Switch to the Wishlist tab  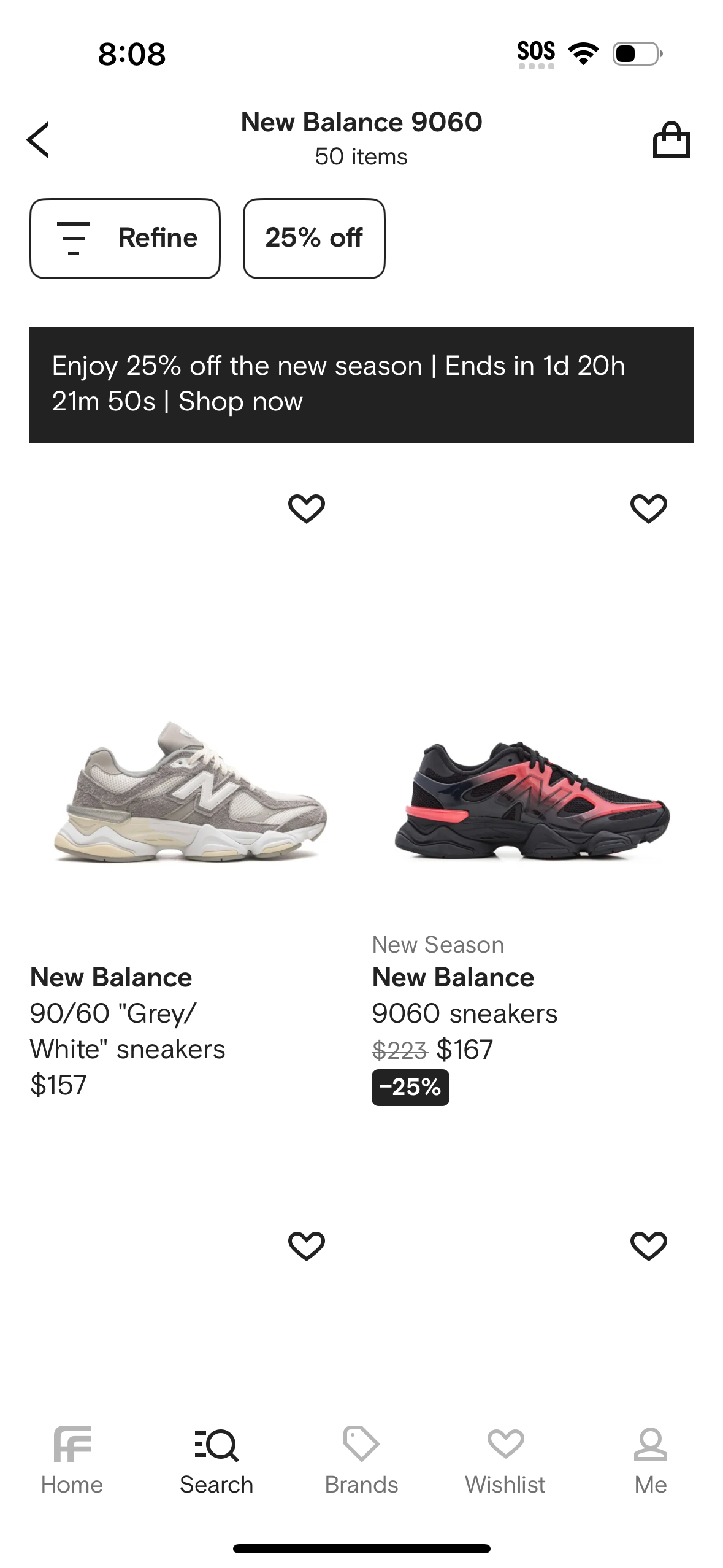505,1461
